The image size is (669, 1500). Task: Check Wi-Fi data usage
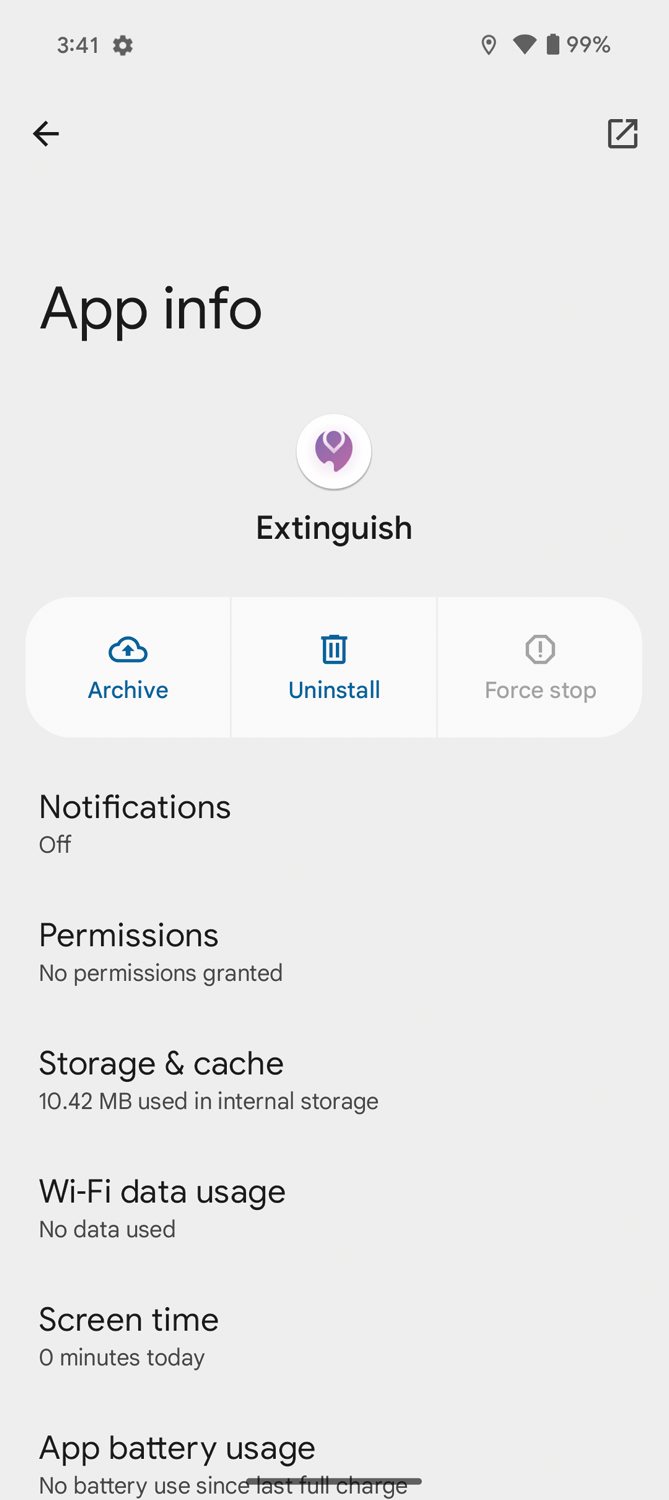click(x=334, y=1209)
